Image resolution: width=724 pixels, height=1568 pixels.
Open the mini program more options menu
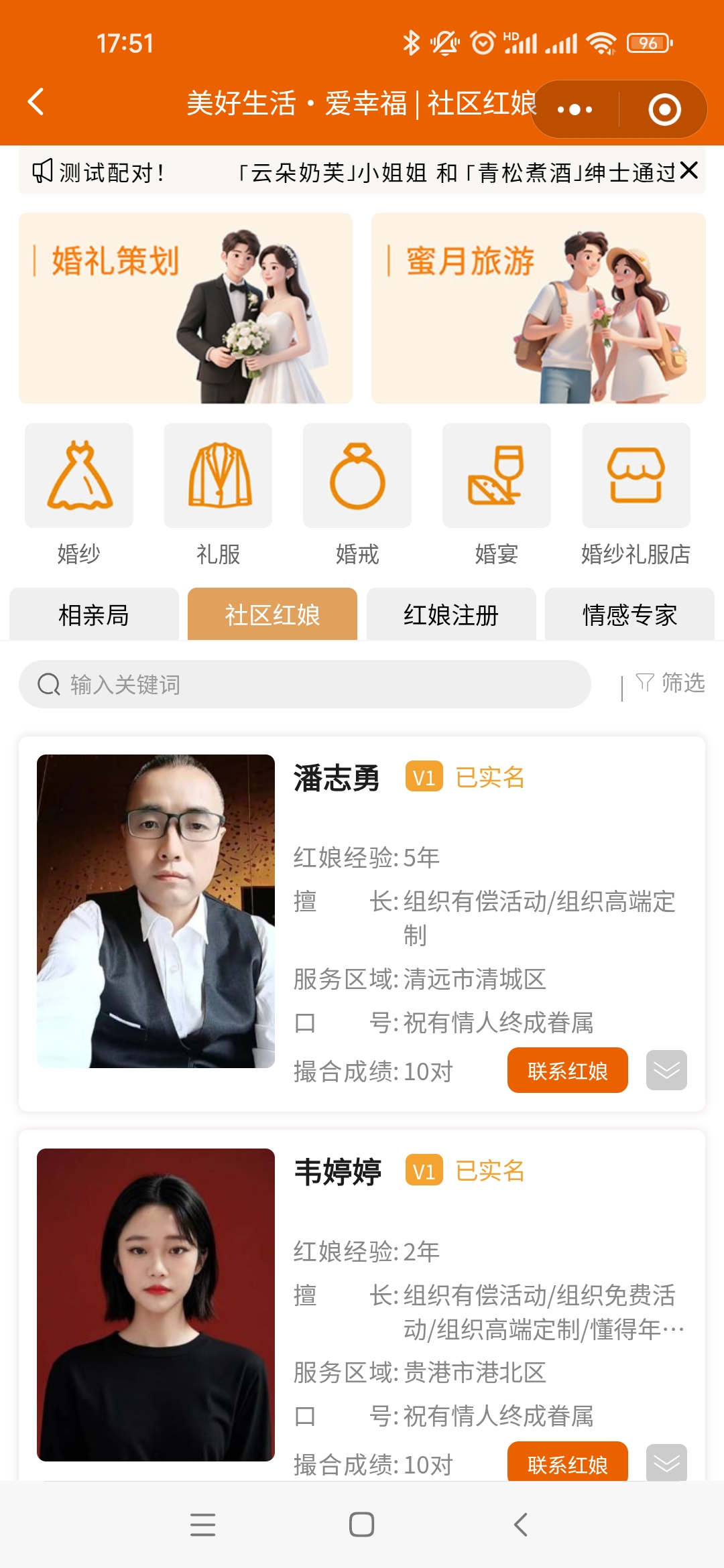(x=575, y=109)
